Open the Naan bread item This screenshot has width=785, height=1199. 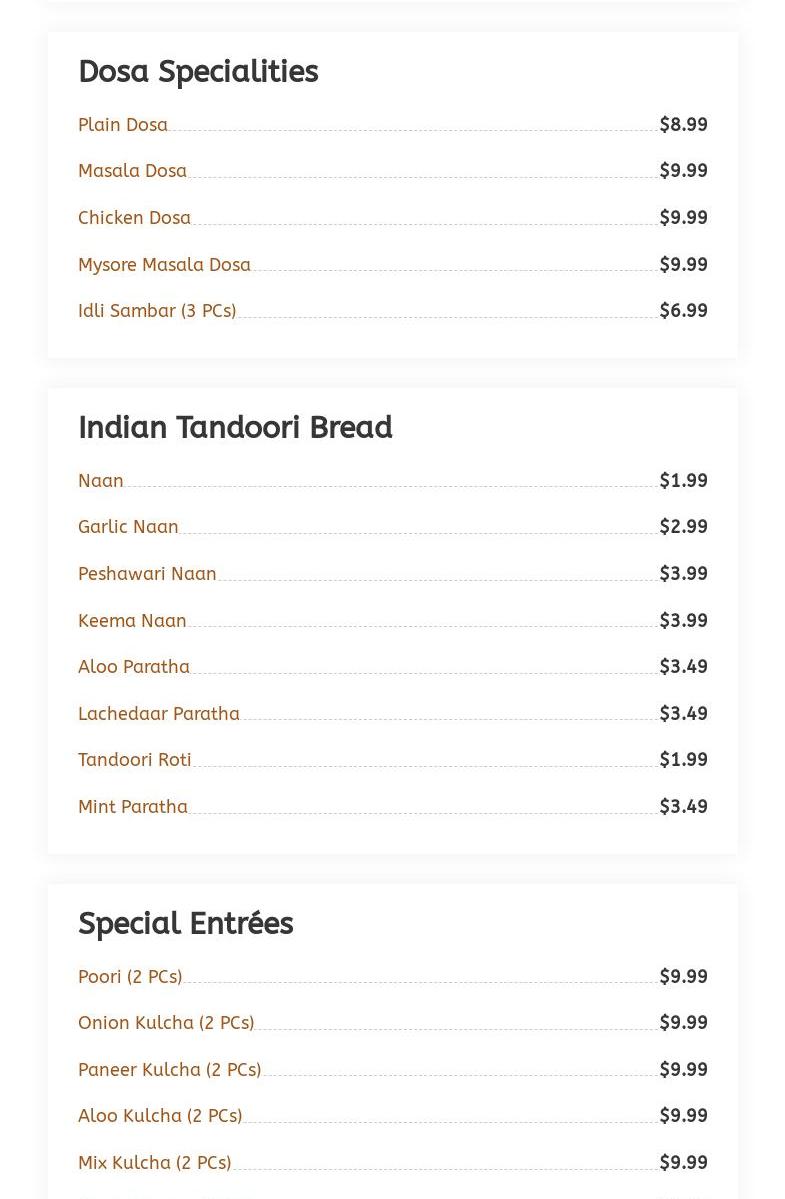click(x=101, y=481)
